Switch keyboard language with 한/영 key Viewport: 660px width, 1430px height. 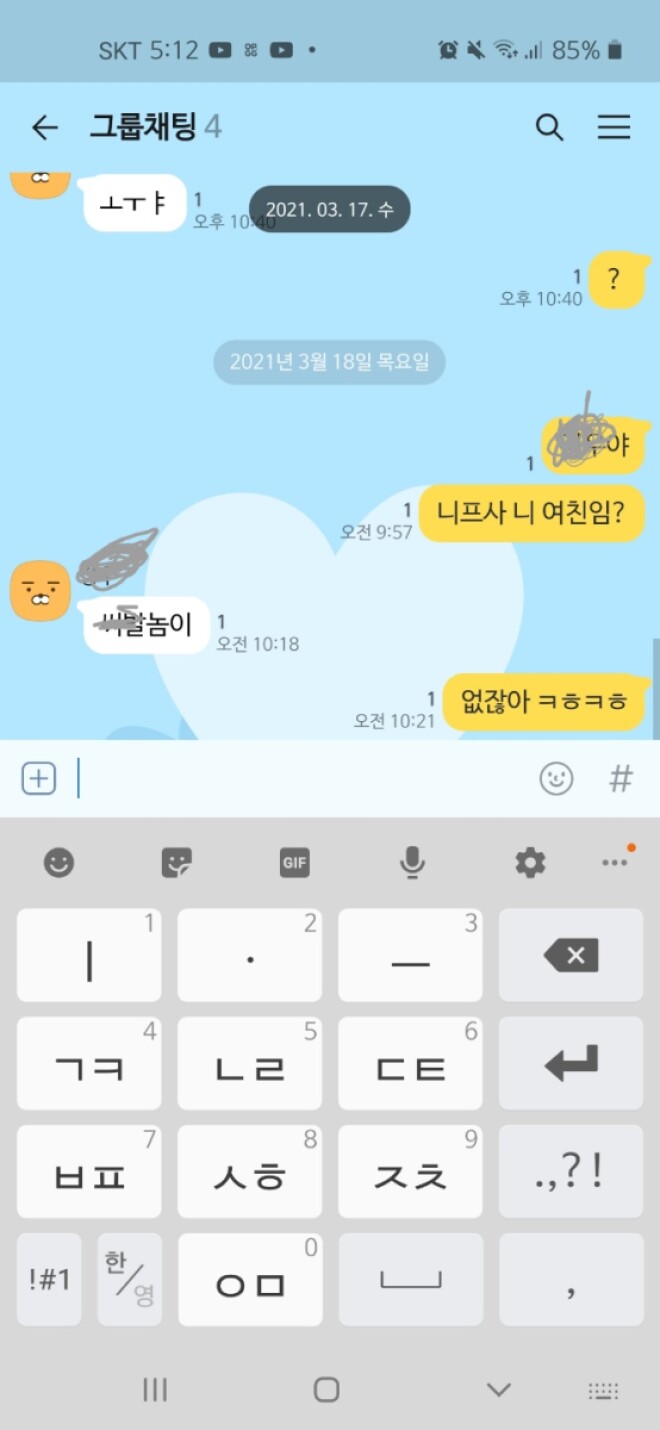click(129, 1279)
